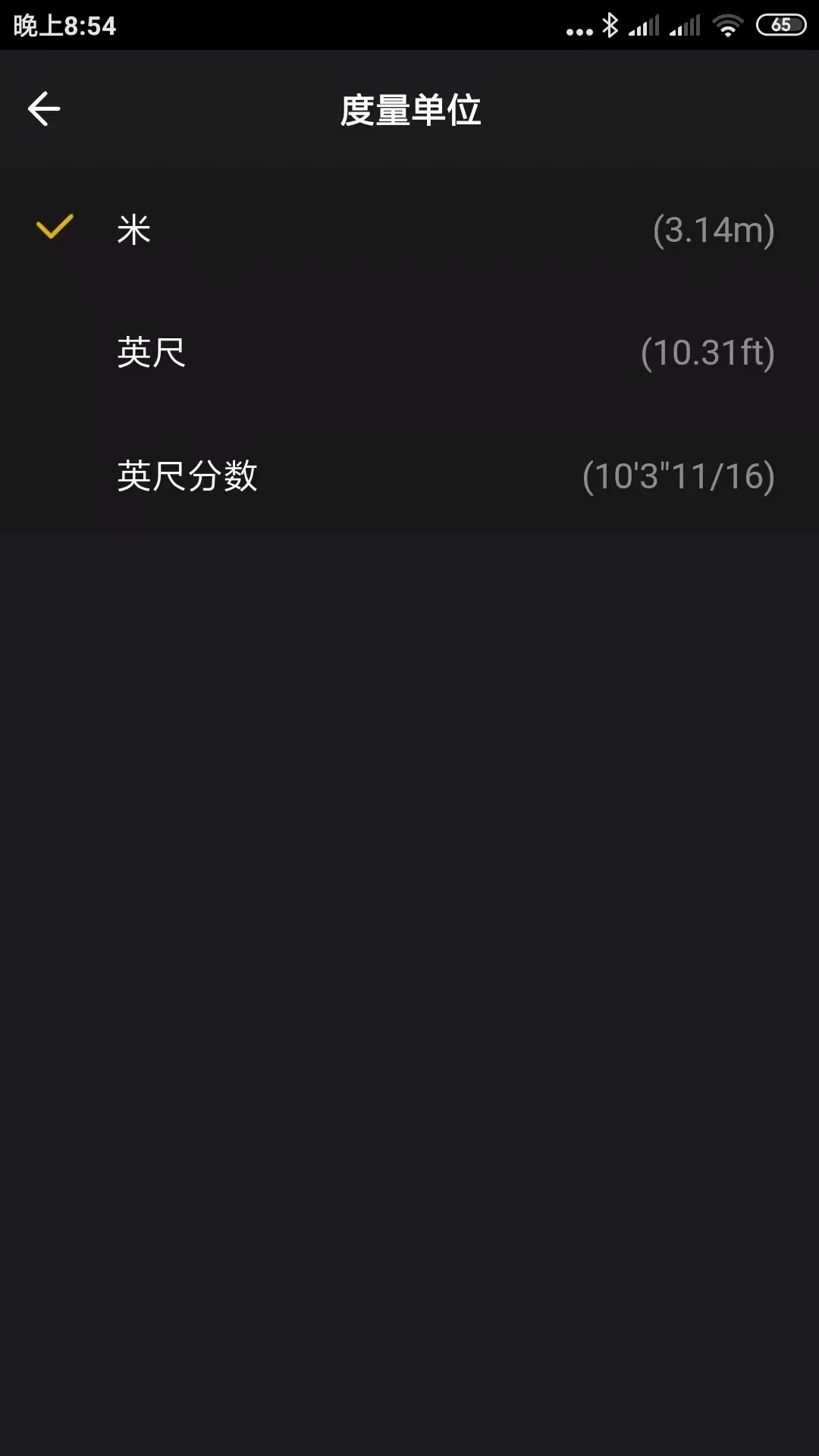Click the battery indicator showing 65
The image size is (819, 1456).
[783, 24]
